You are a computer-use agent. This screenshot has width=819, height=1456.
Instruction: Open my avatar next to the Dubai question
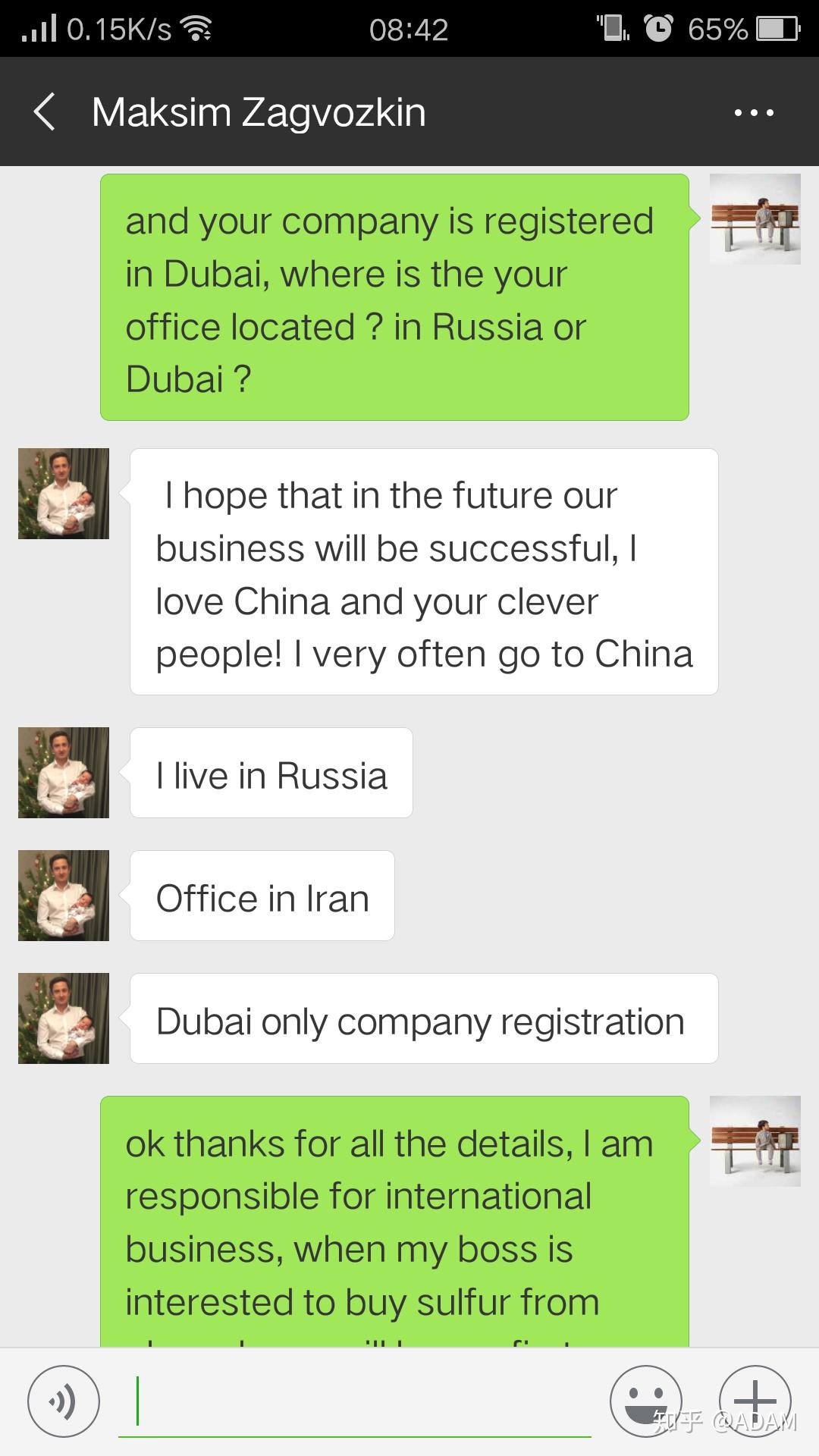point(755,219)
